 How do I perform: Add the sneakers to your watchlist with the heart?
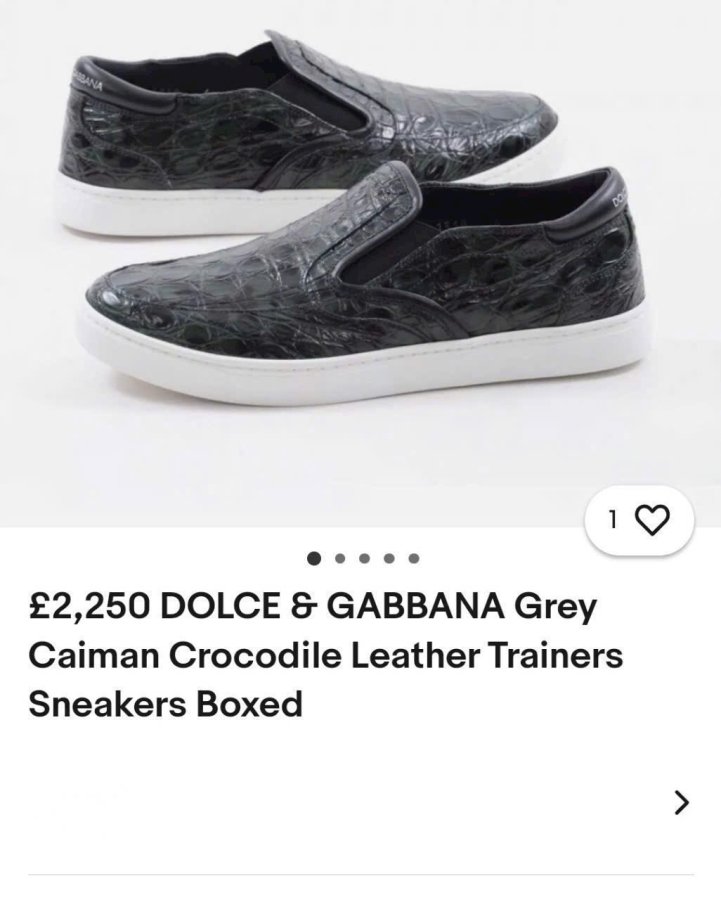(651, 520)
